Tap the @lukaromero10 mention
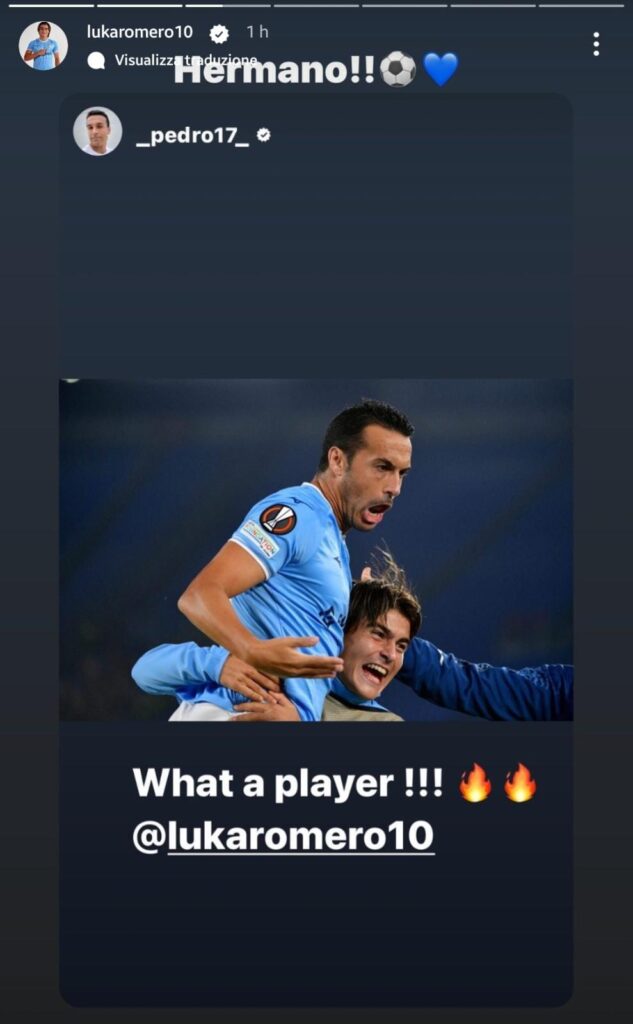This screenshot has height=1024, width=633. (x=283, y=835)
